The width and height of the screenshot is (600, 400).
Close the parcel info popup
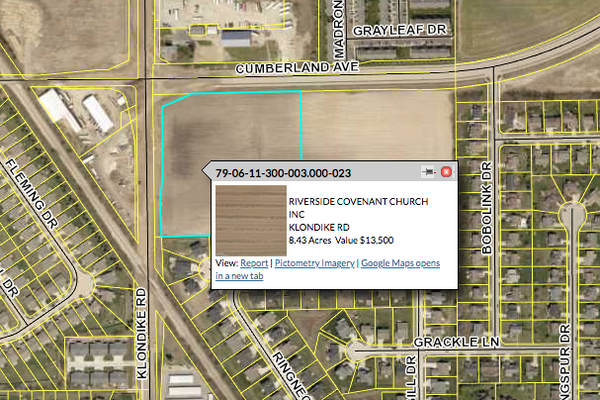446,172
